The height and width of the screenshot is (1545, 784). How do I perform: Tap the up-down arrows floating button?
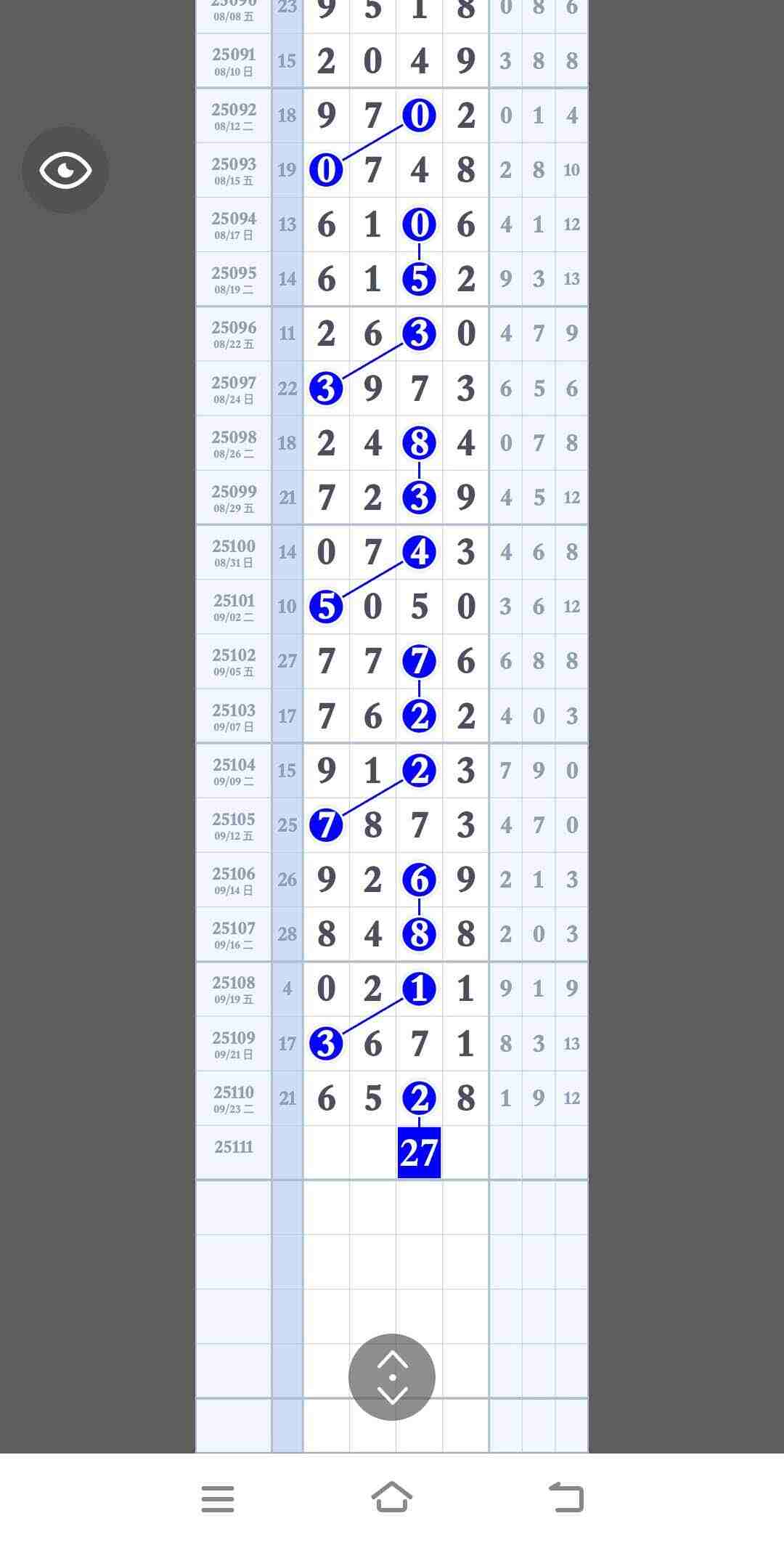coord(392,1377)
